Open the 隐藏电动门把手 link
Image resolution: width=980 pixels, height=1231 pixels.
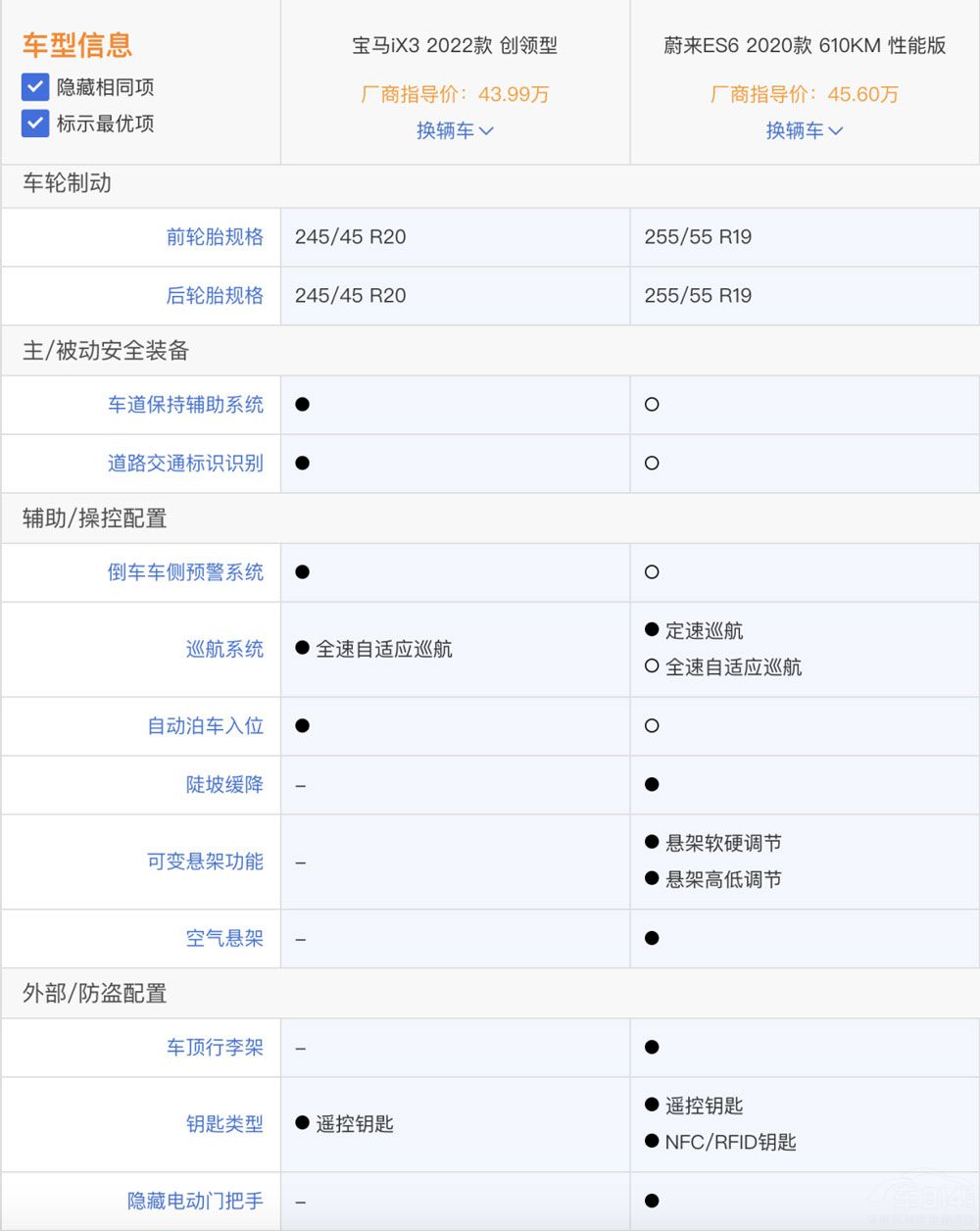click(x=195, y=1202)
